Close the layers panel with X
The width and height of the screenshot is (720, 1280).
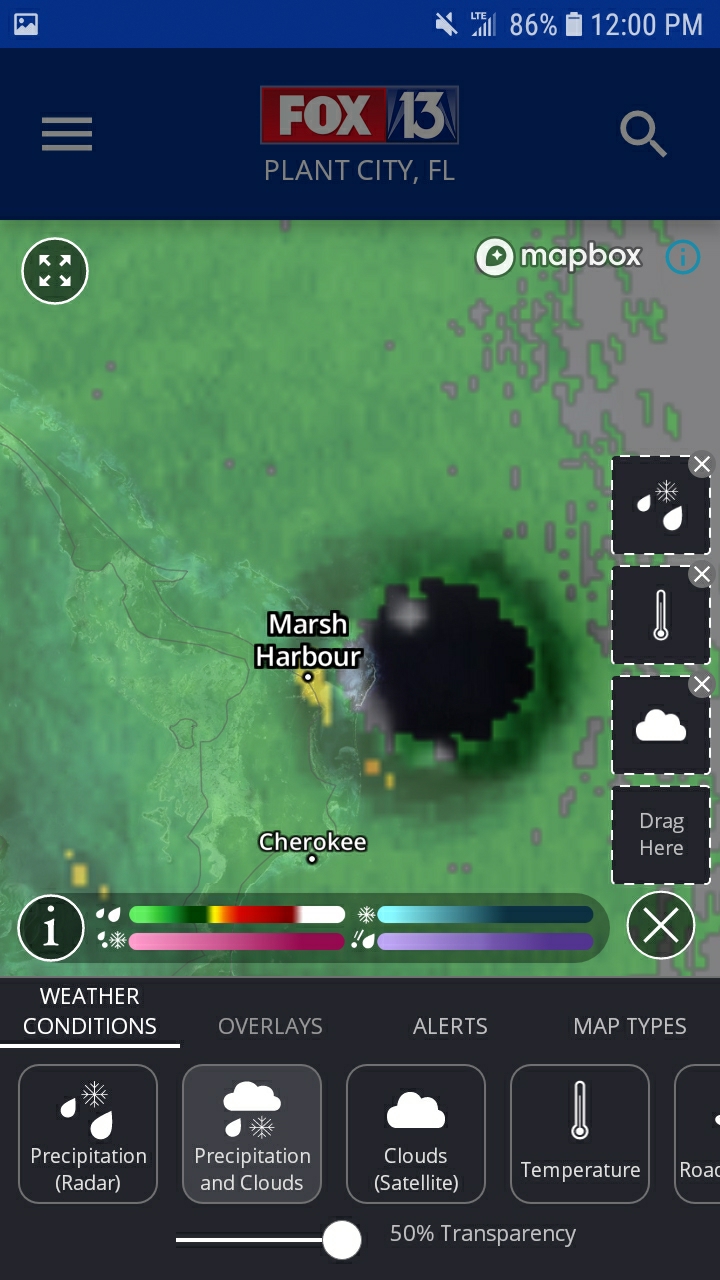pyautogui.click(x=660, y=926)
